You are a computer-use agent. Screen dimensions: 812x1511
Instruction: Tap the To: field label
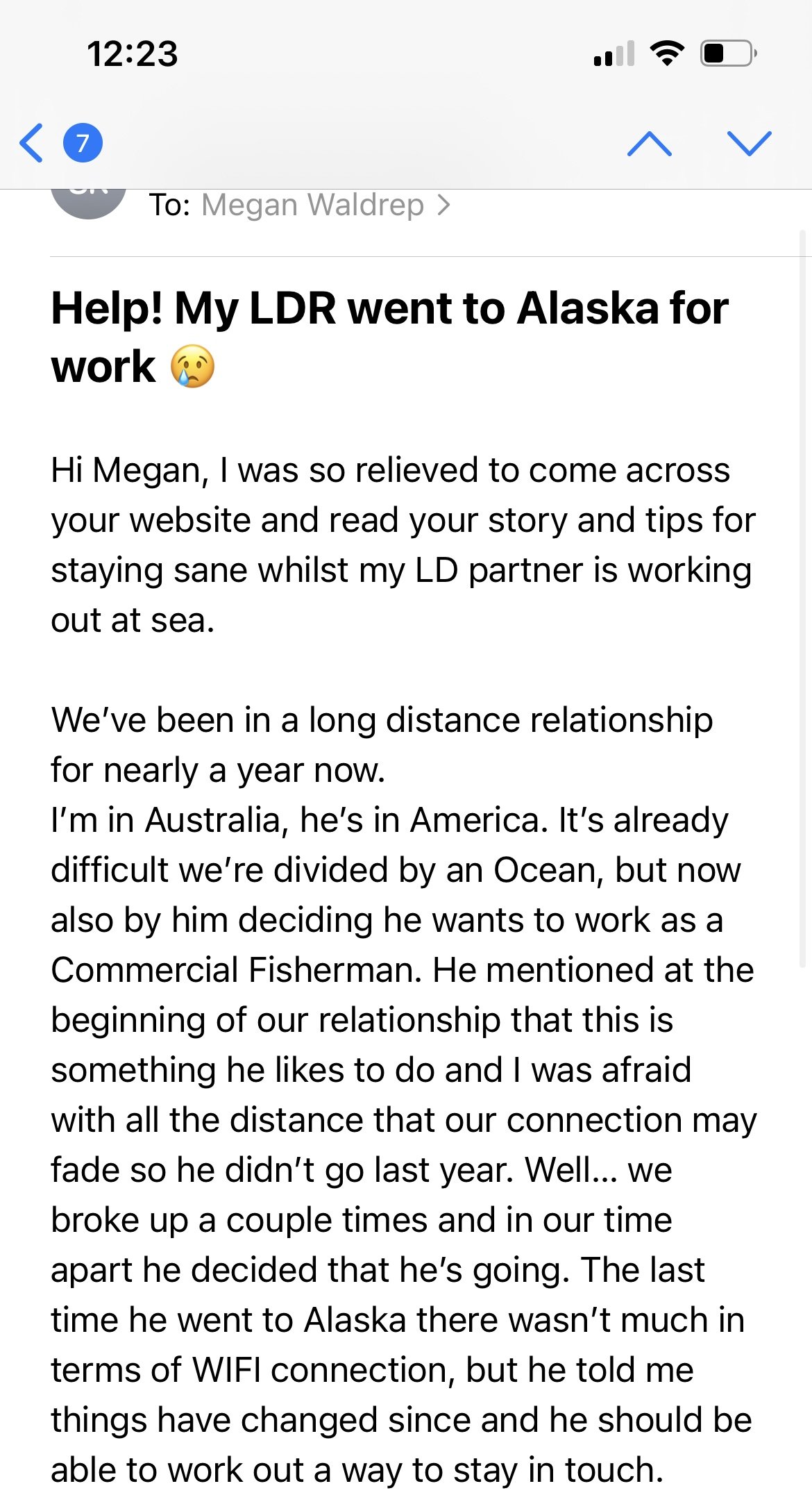pyautogui.click(x=171, y=204)
